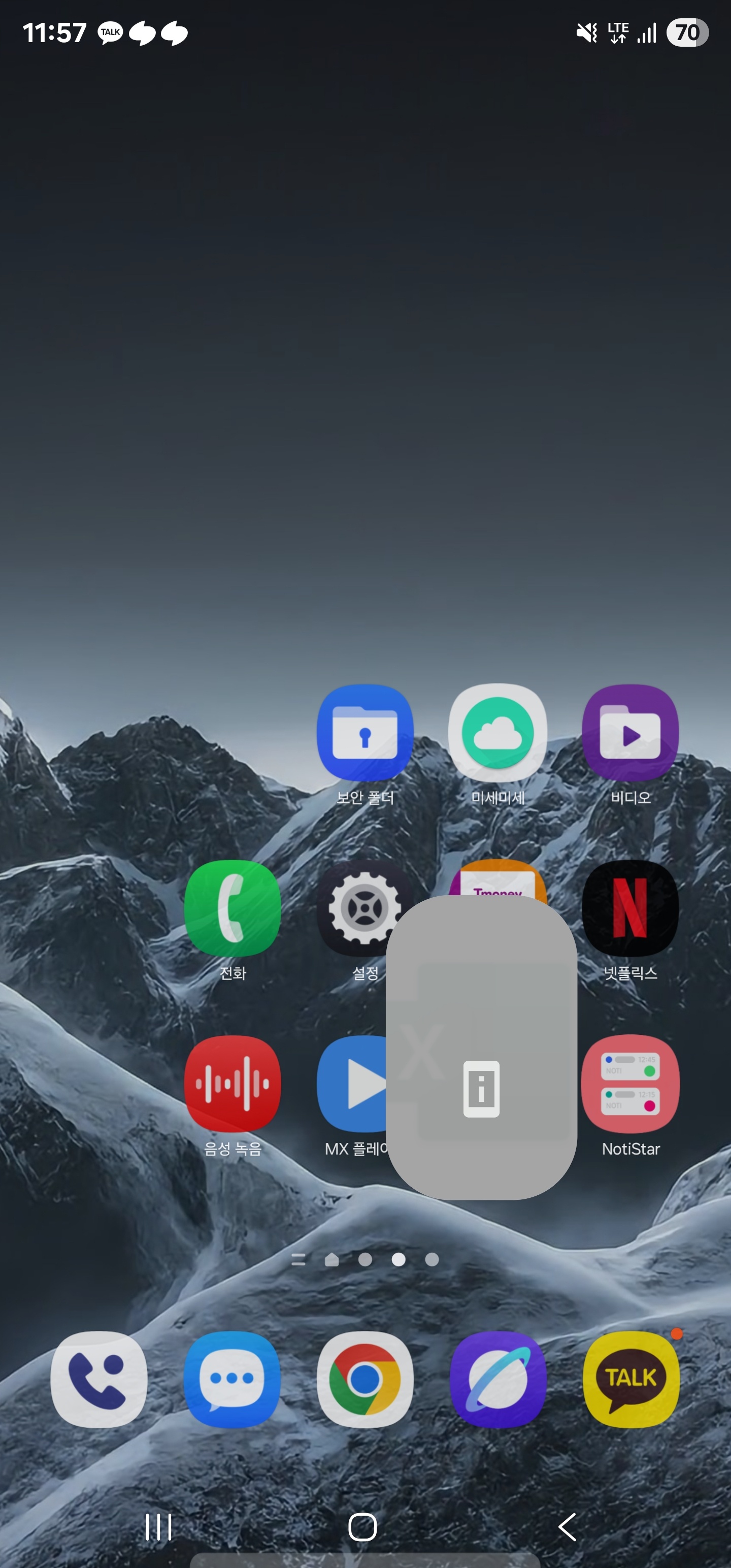
Task: Open the dock phone dialer
Action: (99, 1379)
